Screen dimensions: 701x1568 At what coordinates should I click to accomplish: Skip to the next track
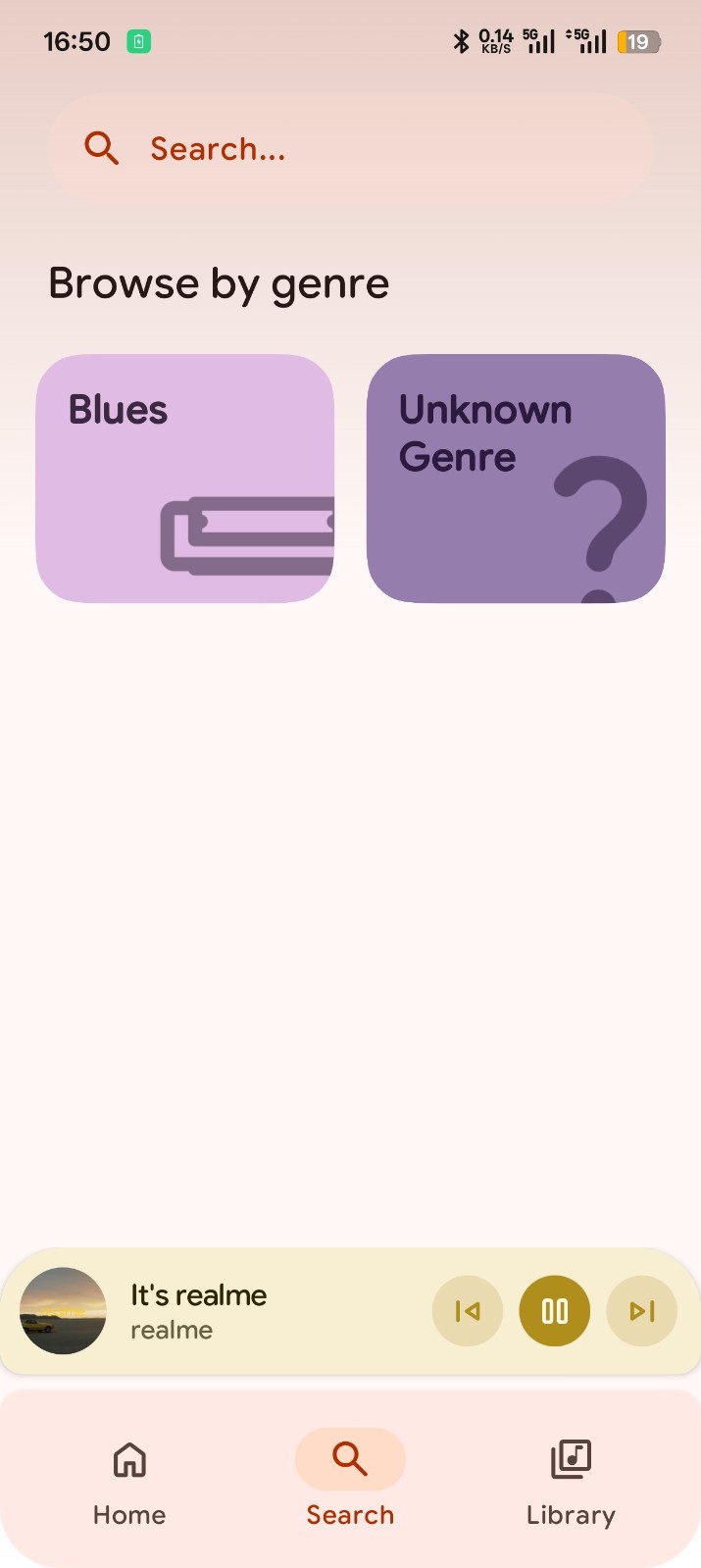click(x=642, y=1311)
